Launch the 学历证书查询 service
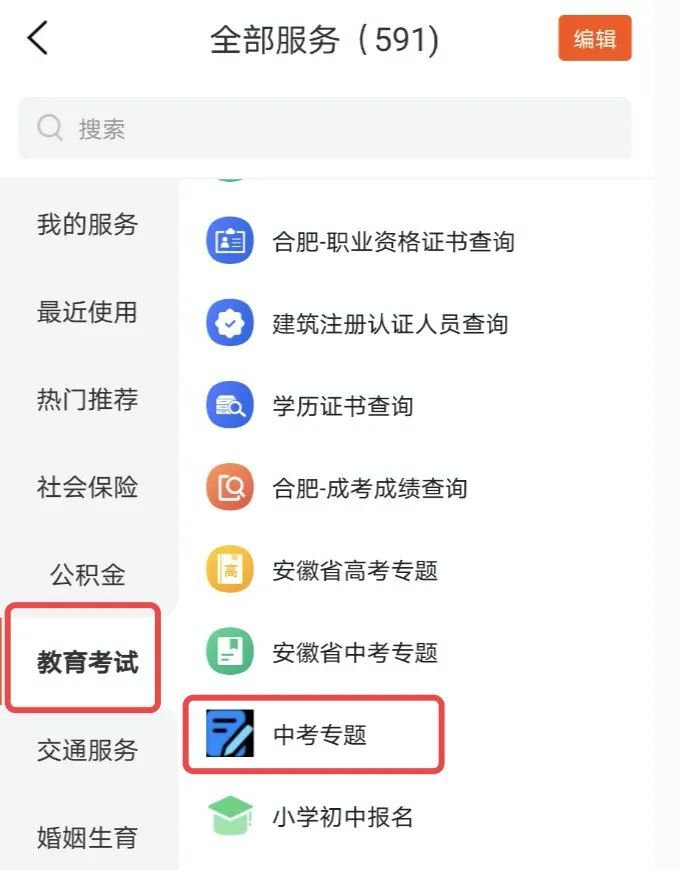680x870 pixels. point(342,406)
